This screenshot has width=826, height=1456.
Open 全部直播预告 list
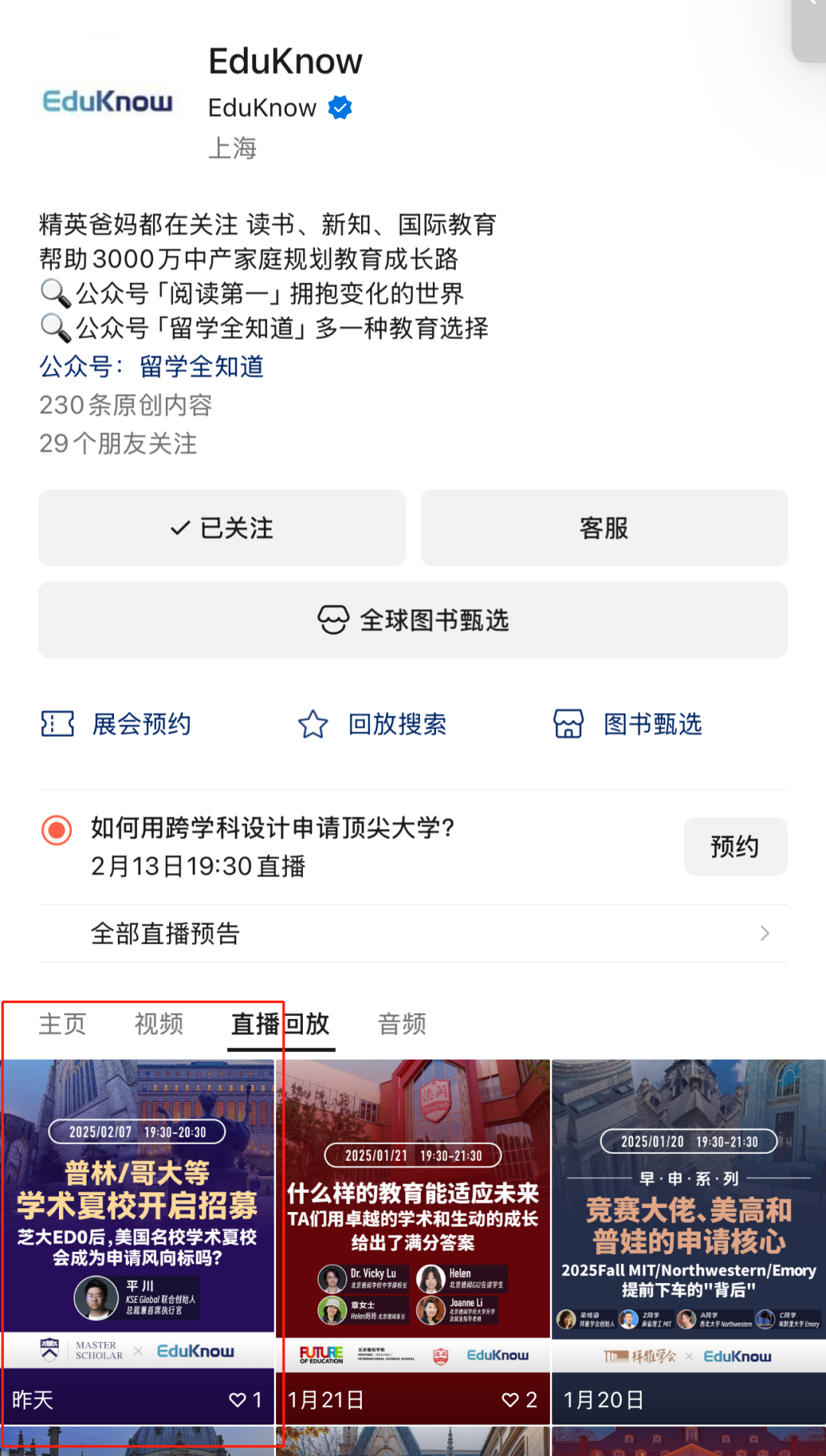[413, 933]
